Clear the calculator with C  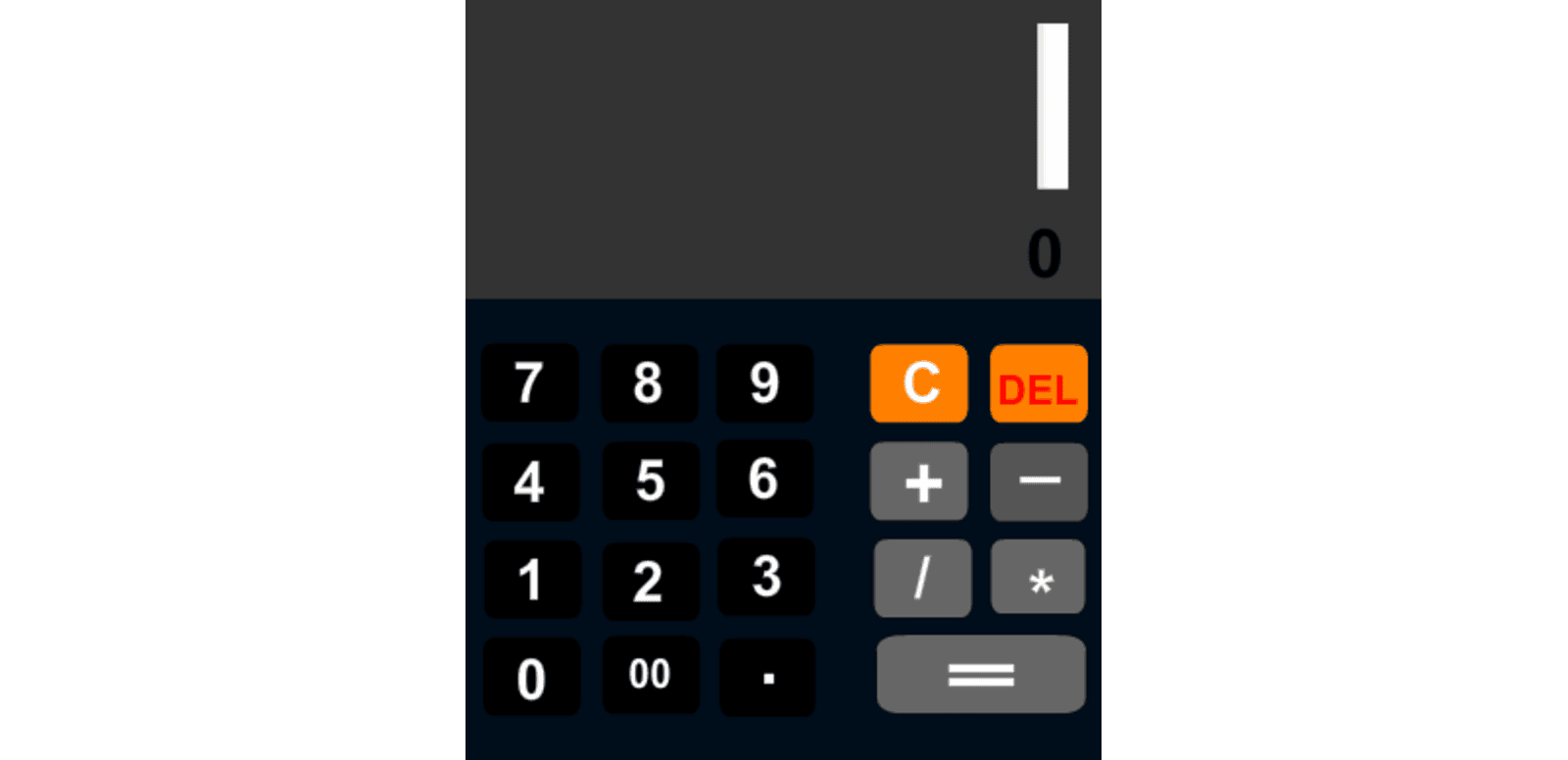pos(919,383)
